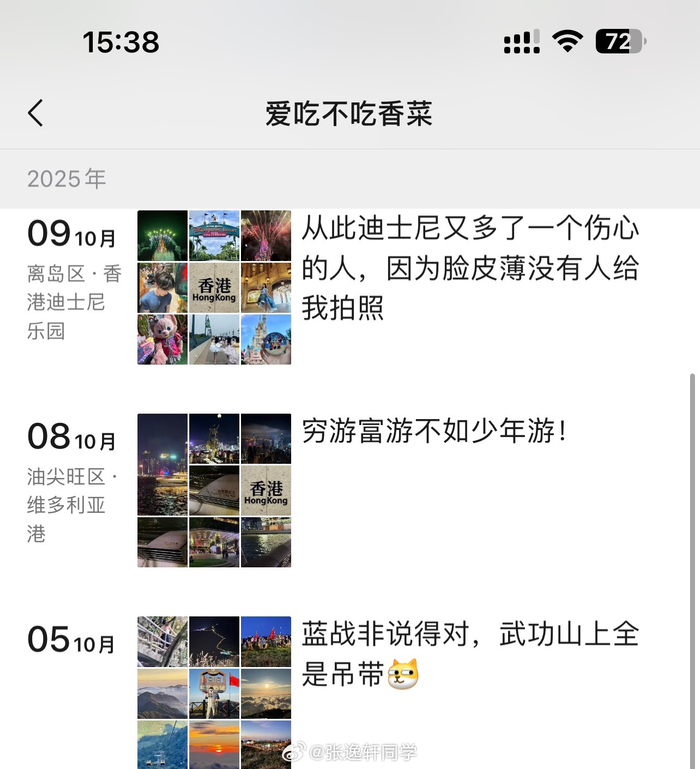Viewport: 700px width, 769px height.
Task: Open the 08 10月 Victoria Harbour post
Action: tap(436, 432)
